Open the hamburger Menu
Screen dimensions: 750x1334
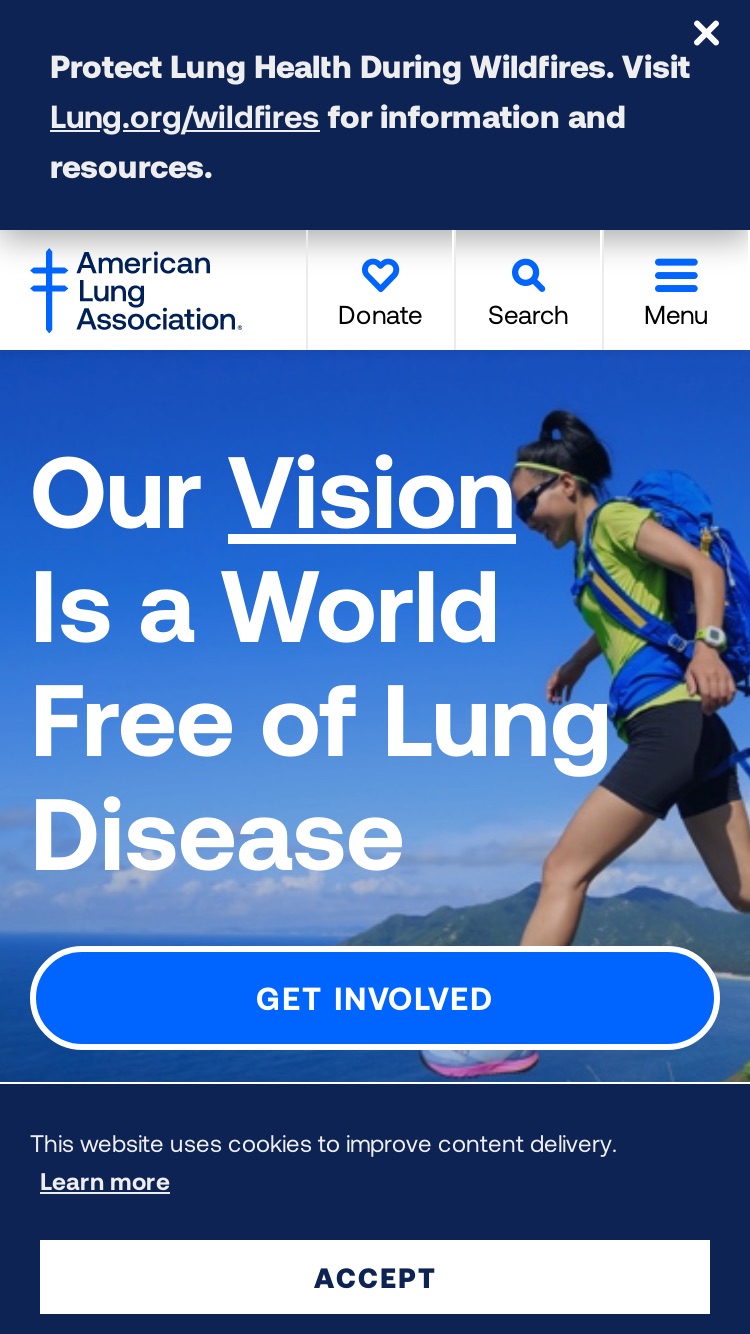click(x=676, y=290)
